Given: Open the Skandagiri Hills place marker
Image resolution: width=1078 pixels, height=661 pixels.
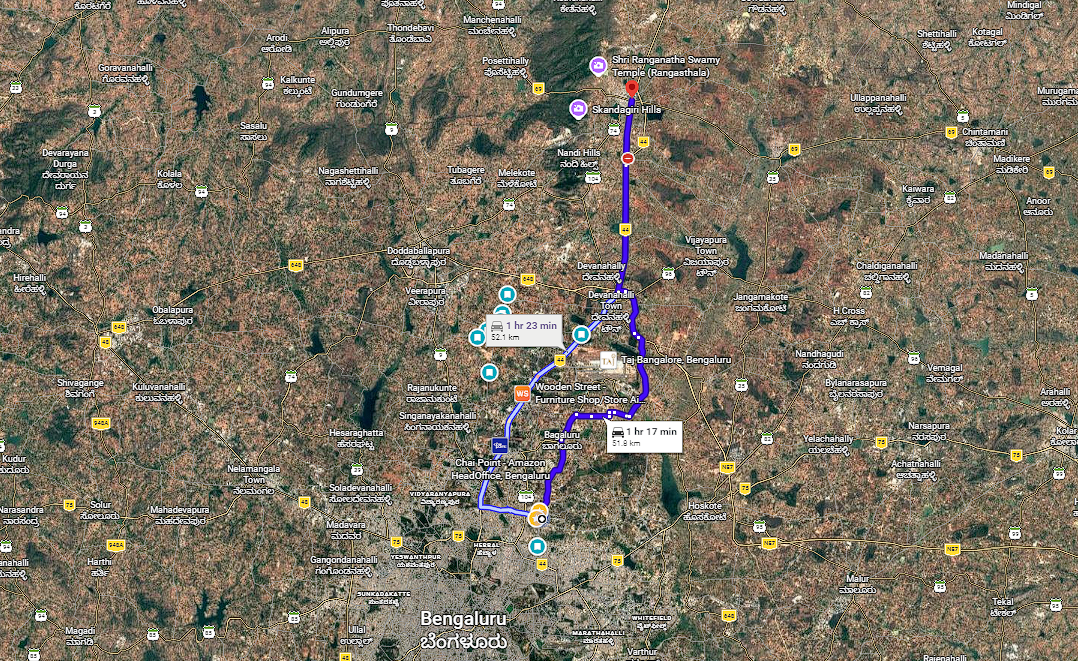Looking at the screenshot, I should point(578,107).
